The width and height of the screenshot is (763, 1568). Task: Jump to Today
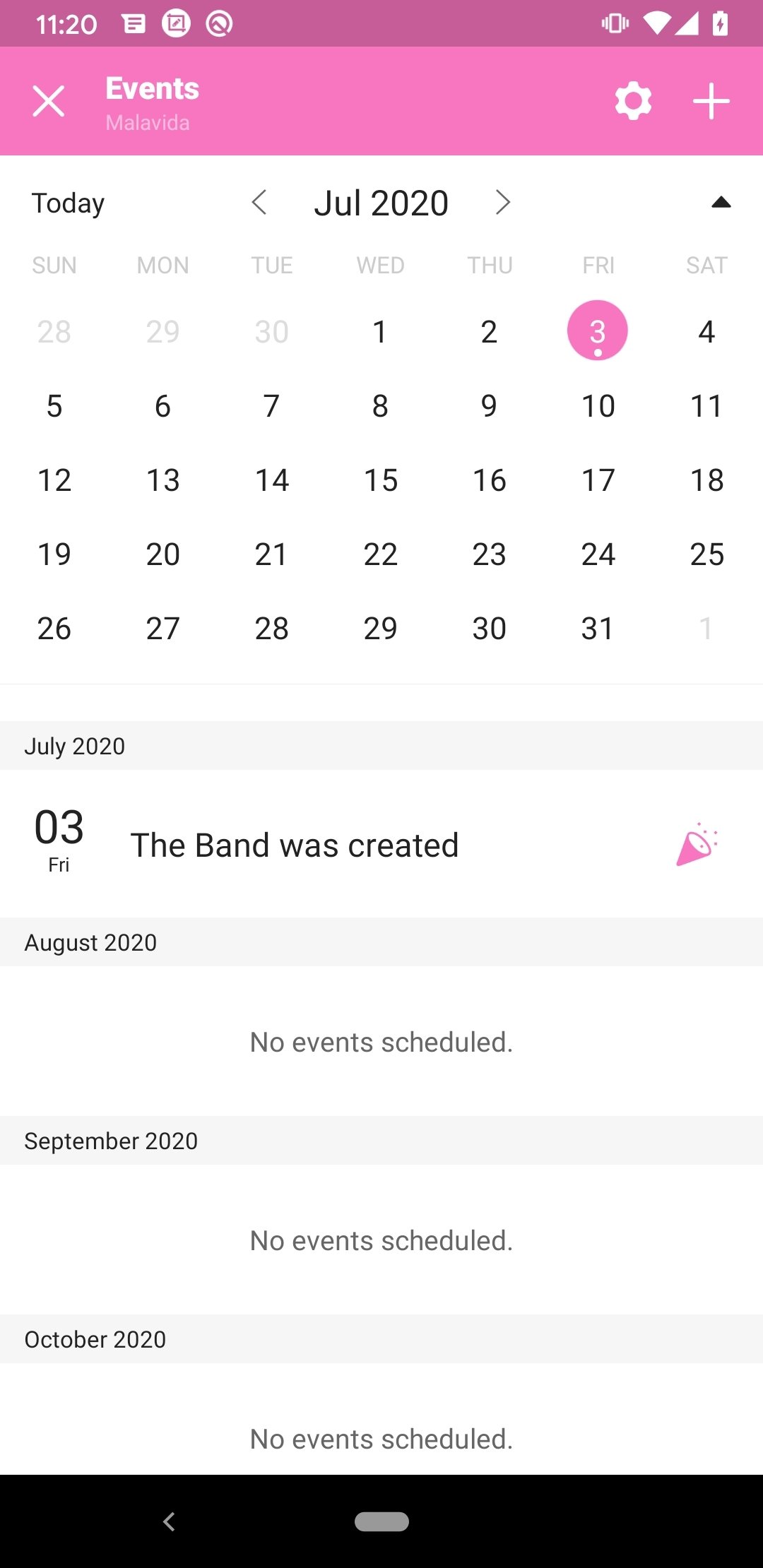click(x=68, y=203)
